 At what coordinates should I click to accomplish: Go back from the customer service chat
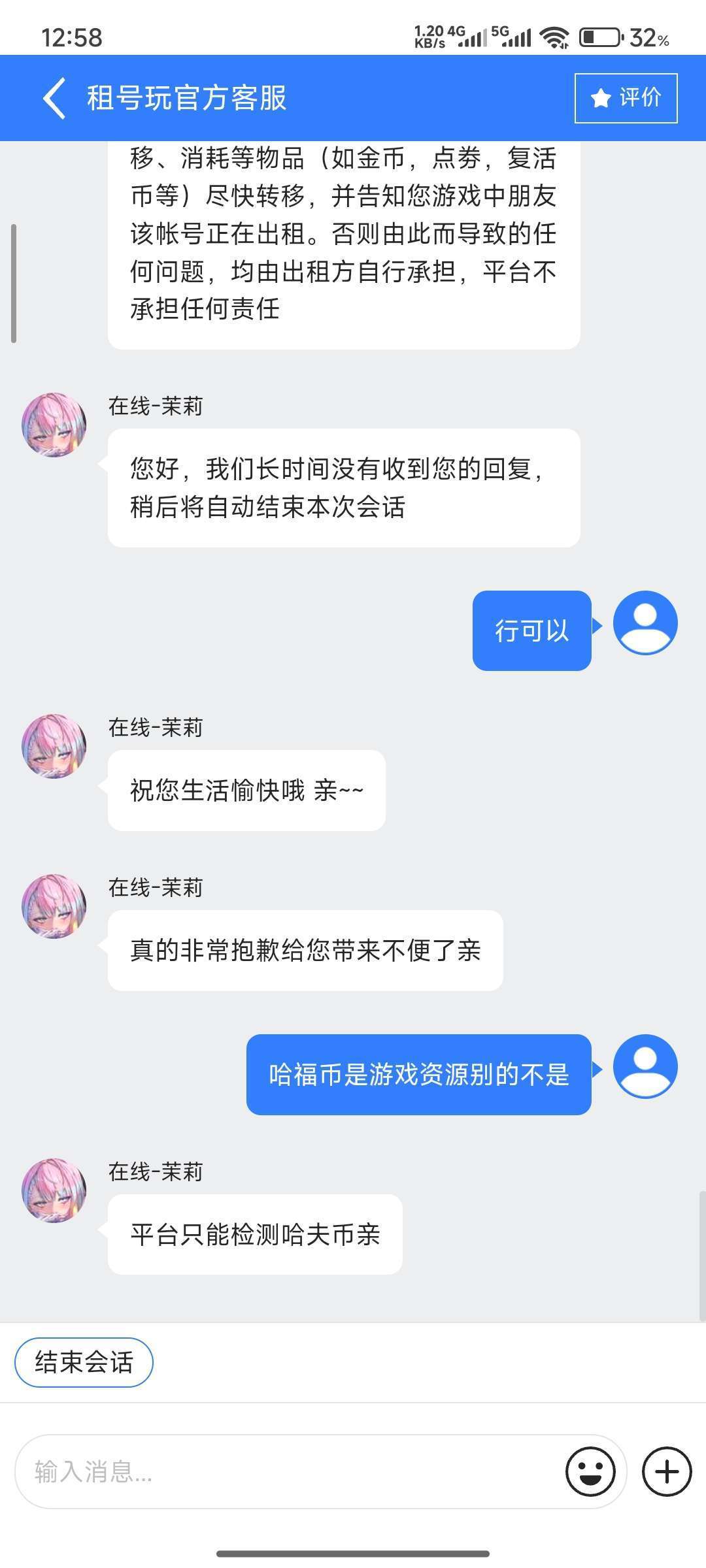coord(54,98)
